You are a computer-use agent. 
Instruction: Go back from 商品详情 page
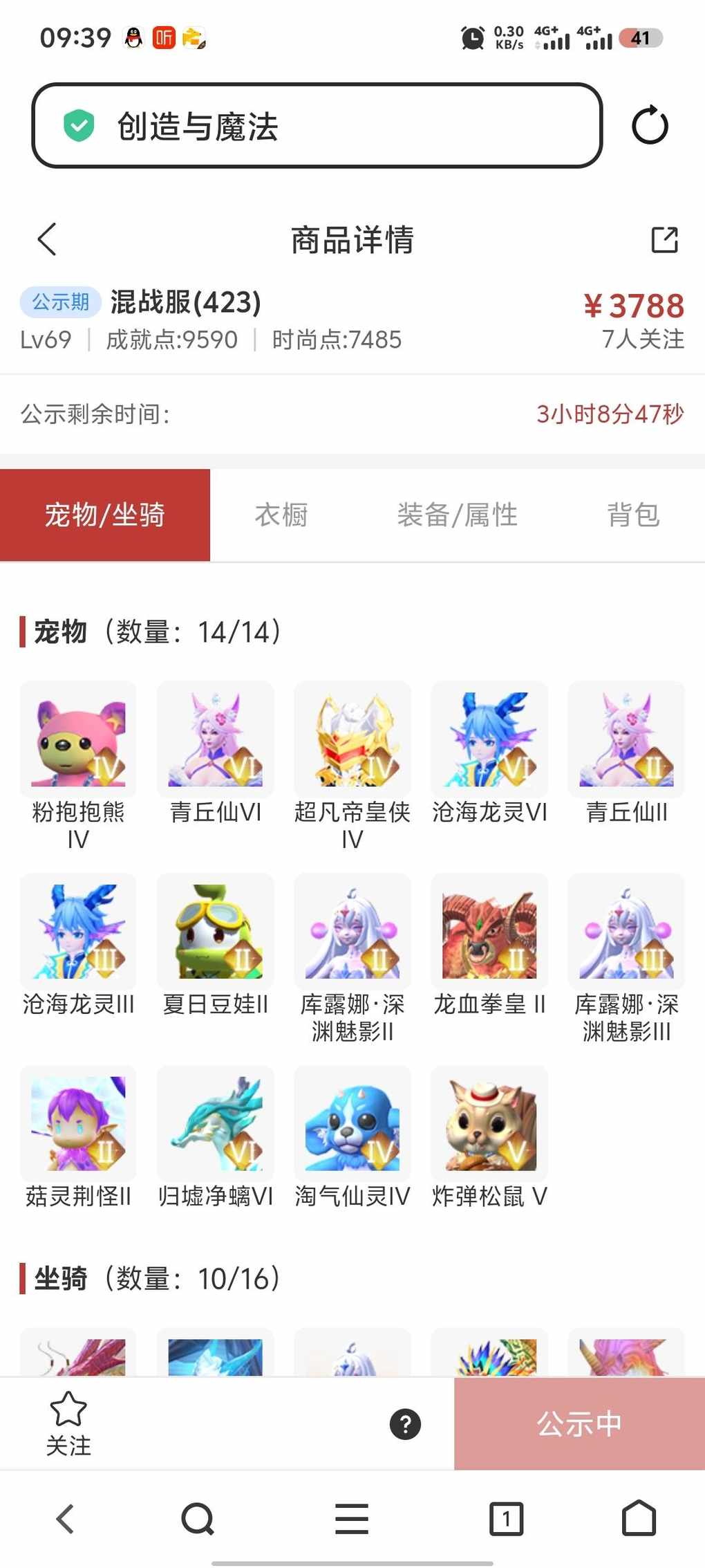(x=47, y=240)
